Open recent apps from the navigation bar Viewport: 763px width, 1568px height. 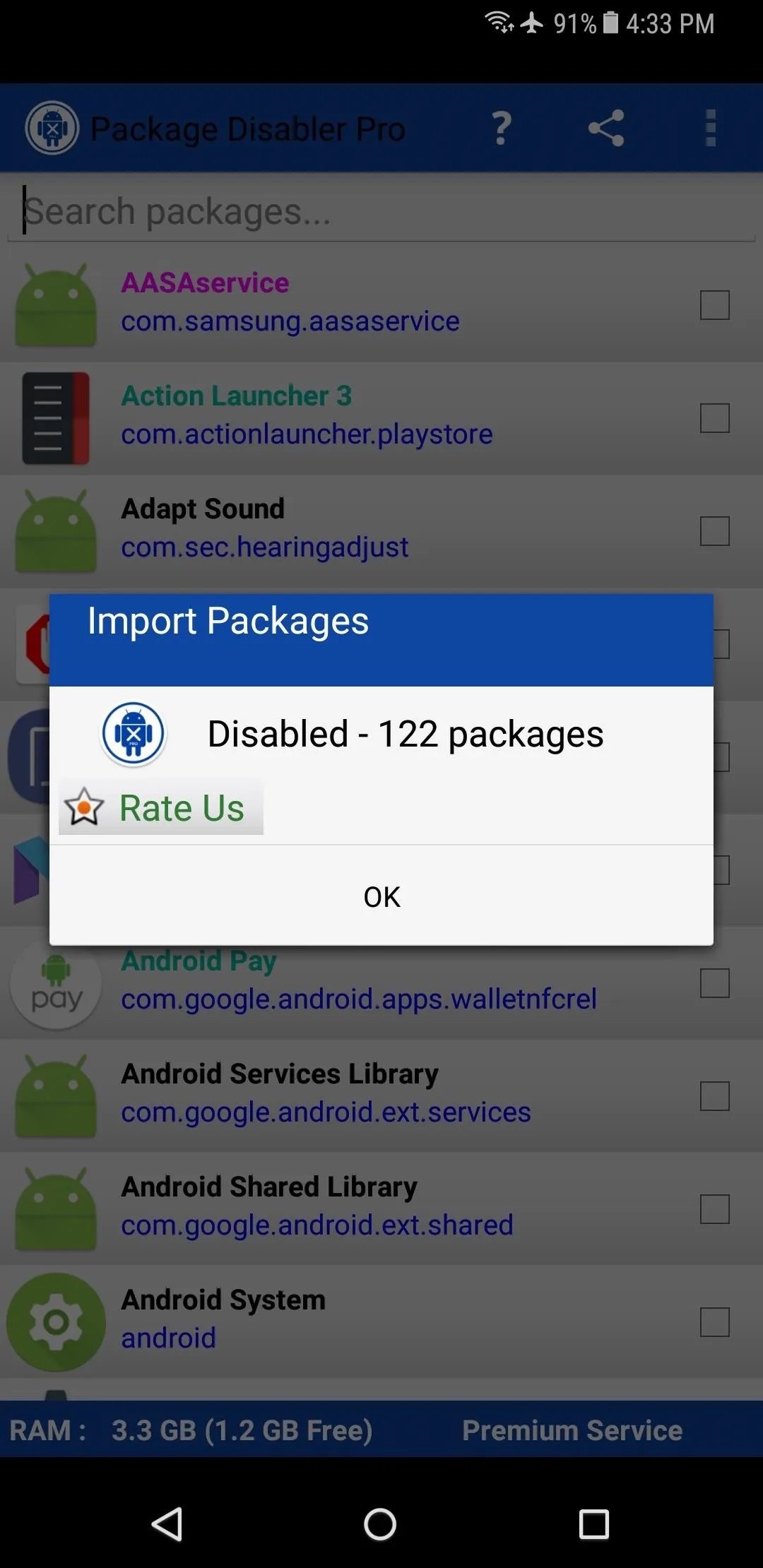coord(594,1524)
